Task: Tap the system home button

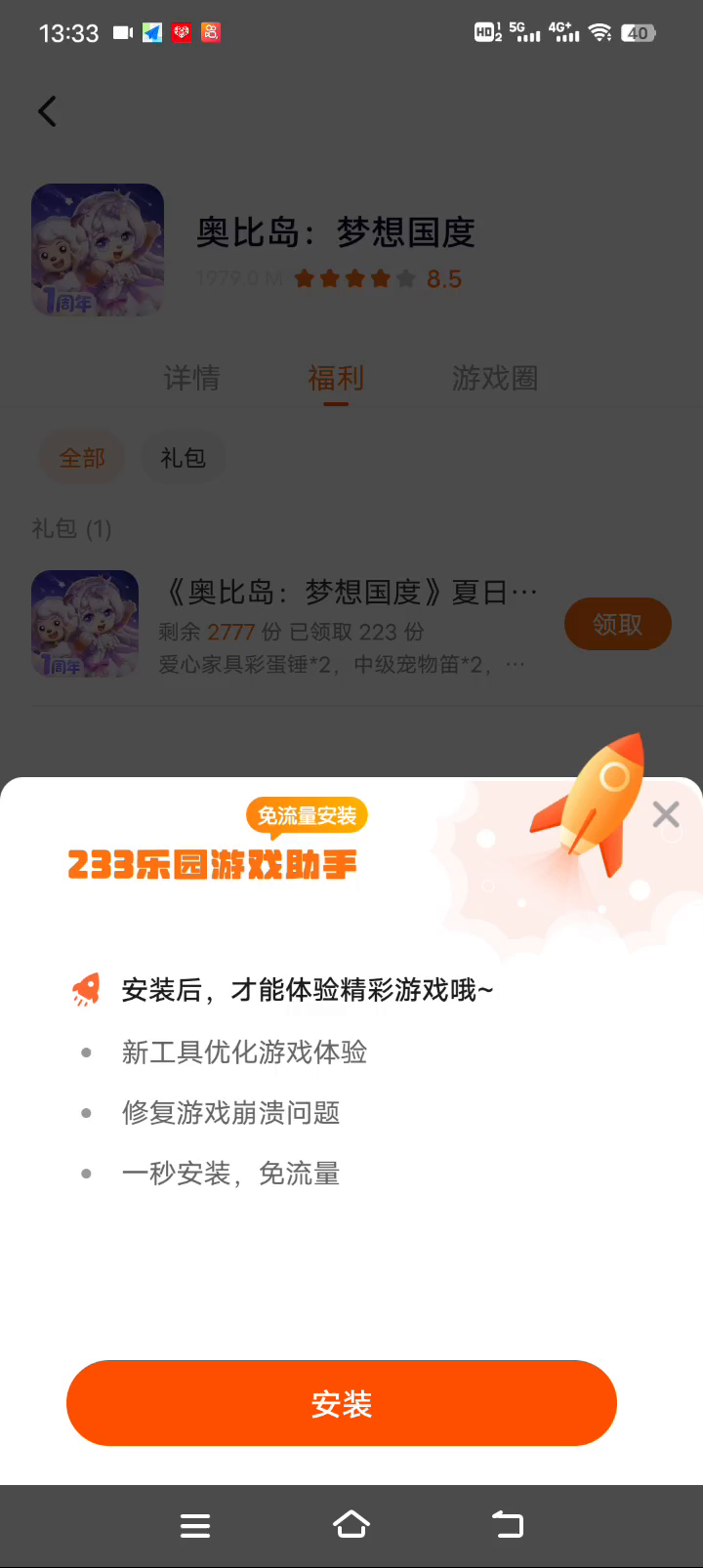Action: 351,1525
